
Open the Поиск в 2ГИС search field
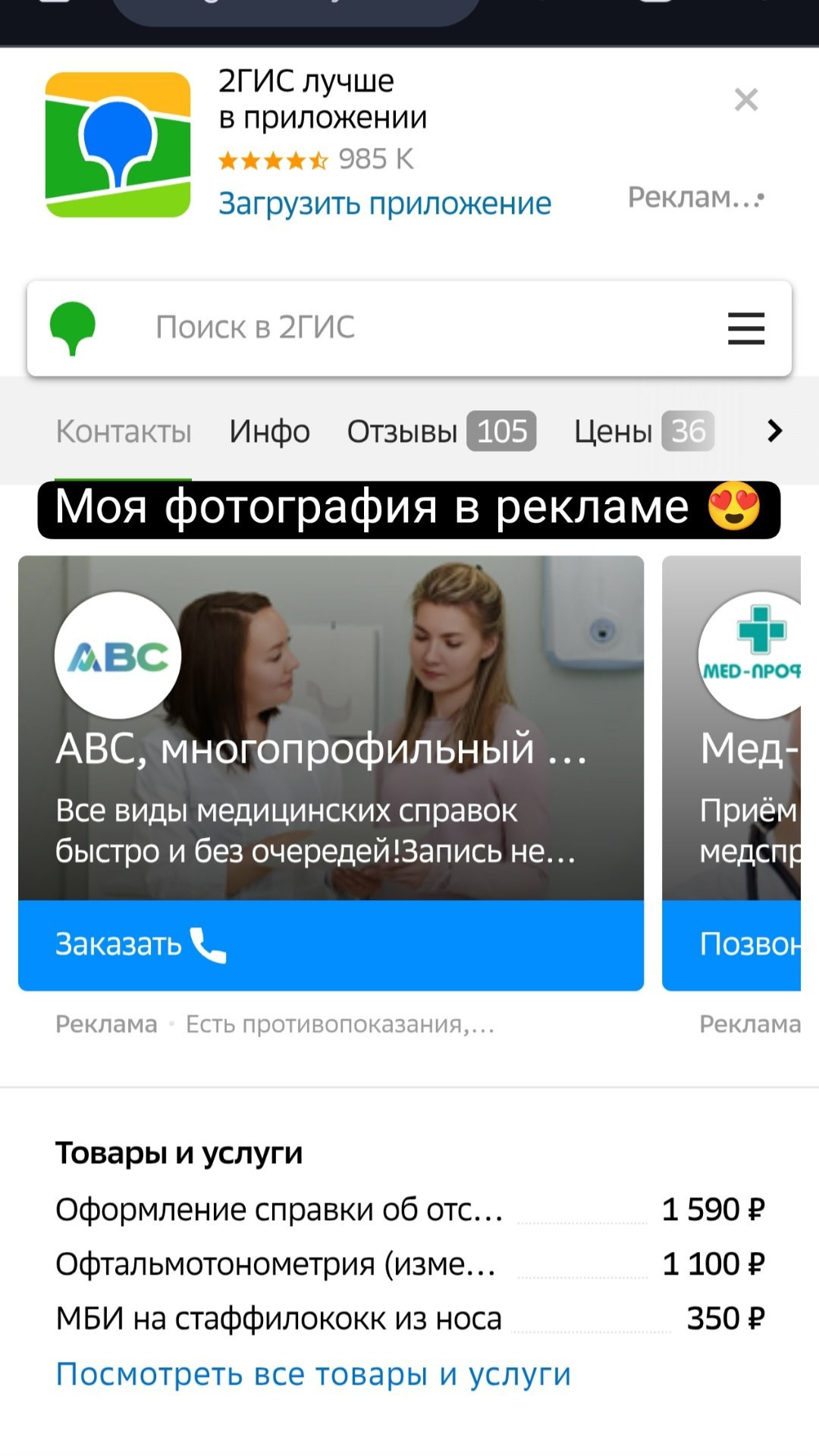[x=409, y=328]
